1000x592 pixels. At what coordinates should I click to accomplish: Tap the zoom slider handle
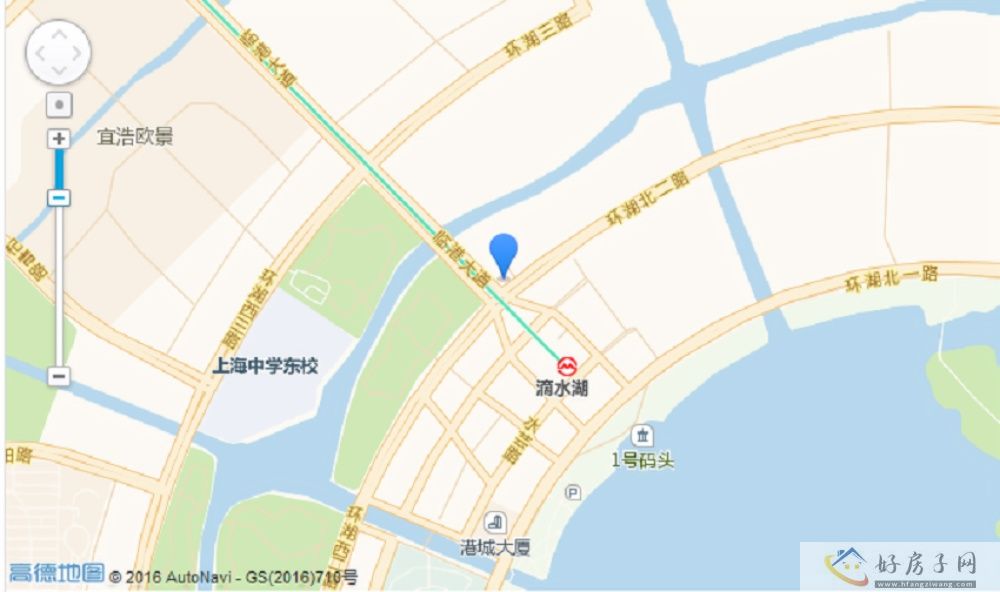tap(59, 197)
